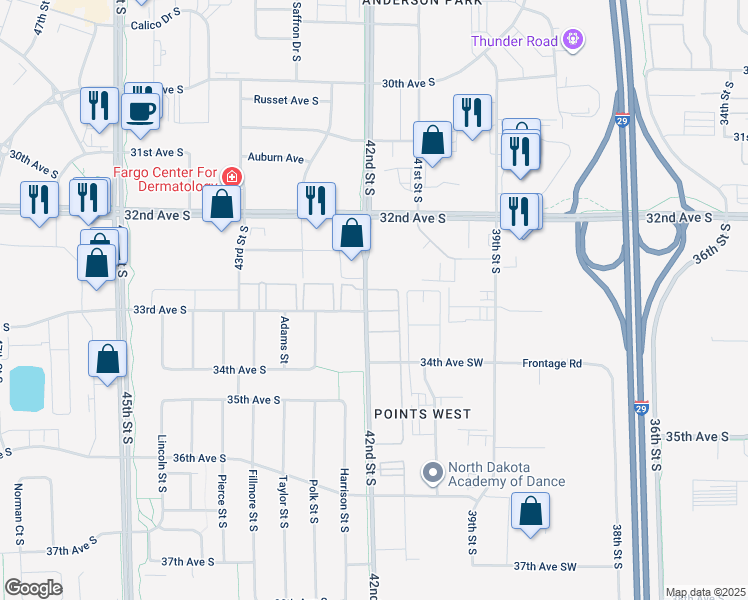Tap the shopping marker near 37th Ave SW

530,515
